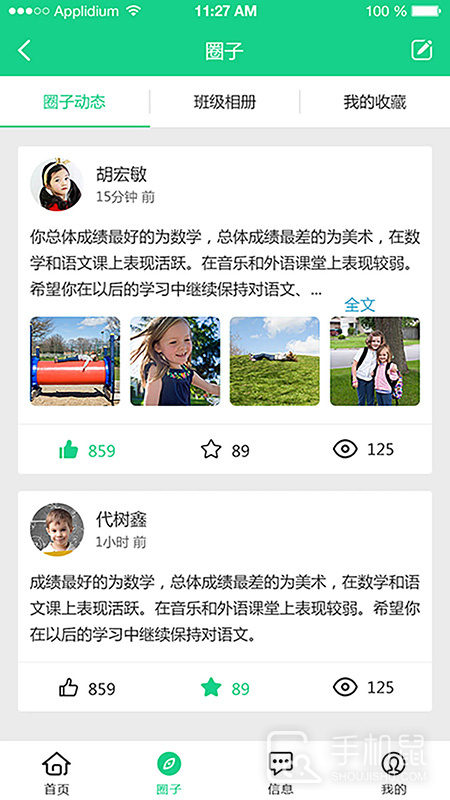
Task: Unlike 胡宏敏's post with the thumbs-up
Action: [68, 450]
